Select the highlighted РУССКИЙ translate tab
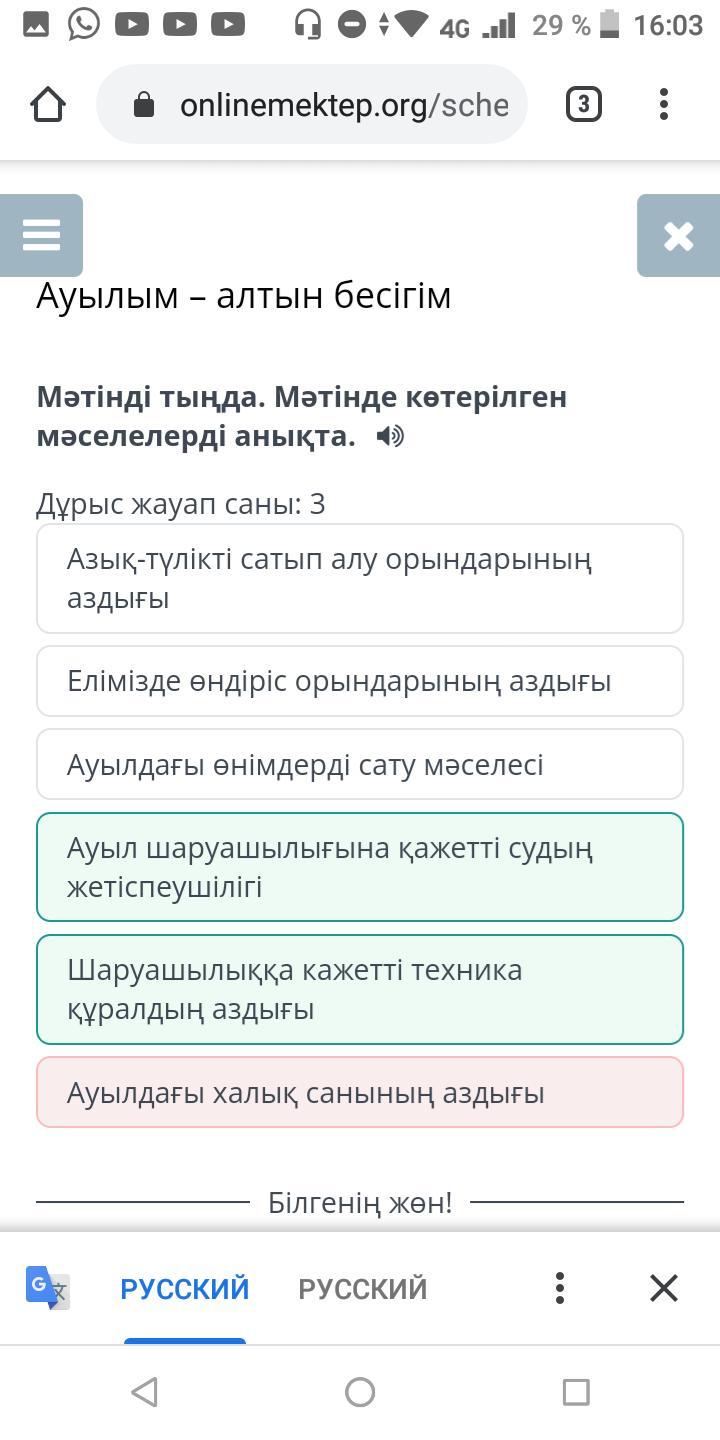 click(x=185, y=1288)
